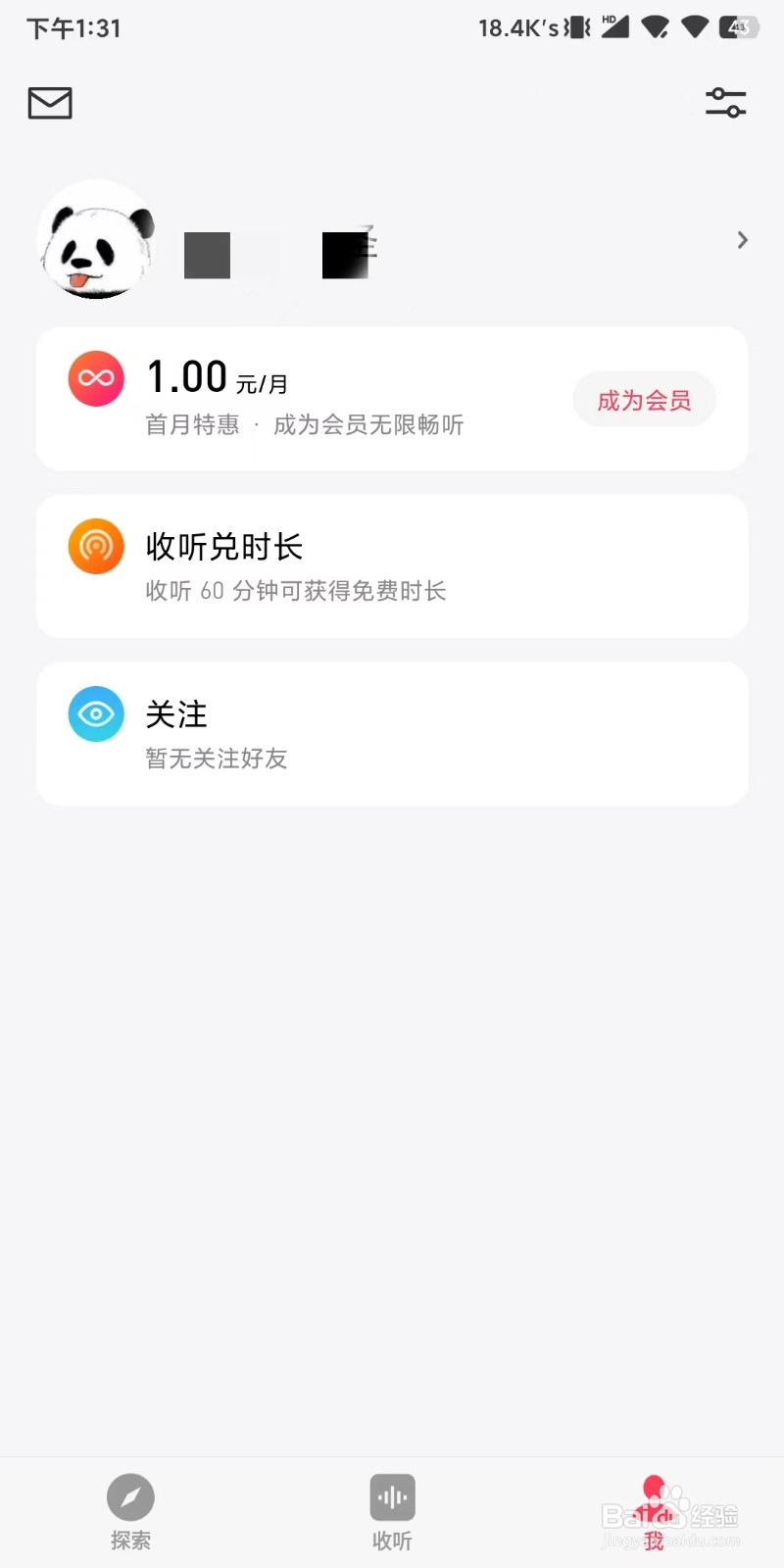
Task: Open the messages inbox envelope icon
Action: click(x=49, y=103)
